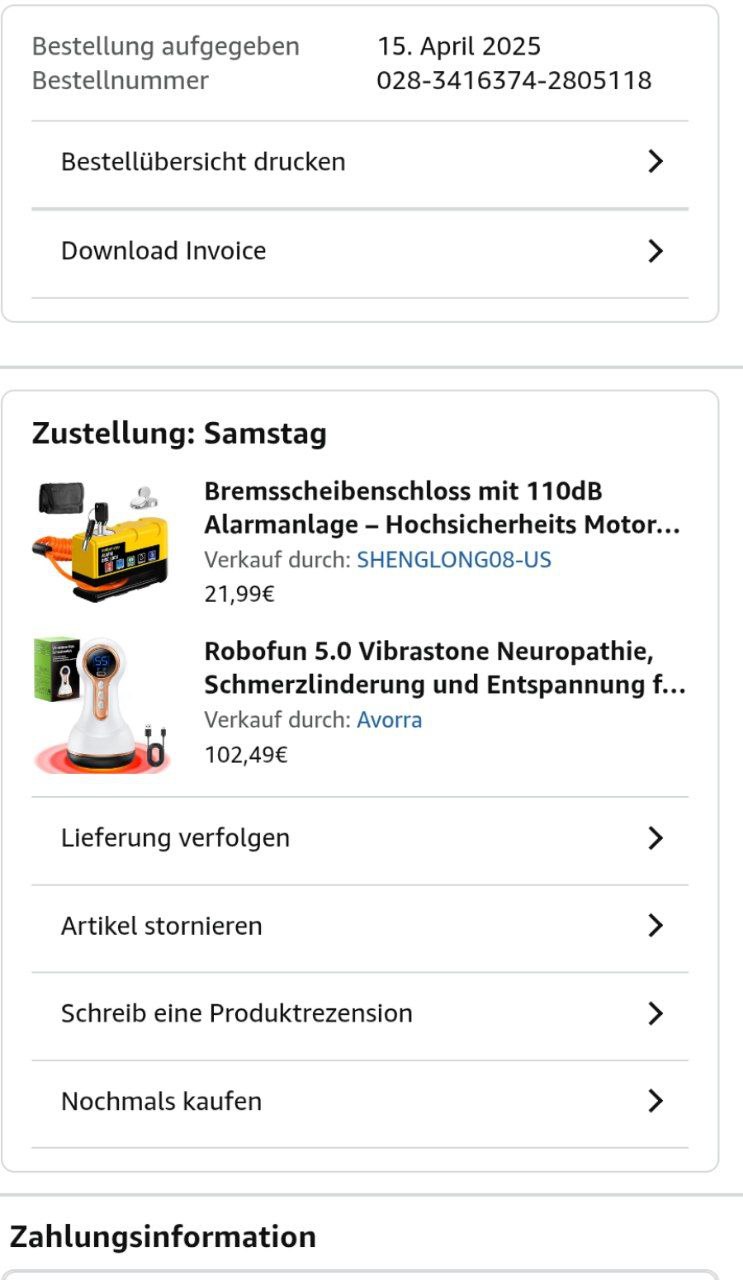Visit seller SHENGLONG08-US
Viewport: 743px width, 1280px height.
(453, 560)
